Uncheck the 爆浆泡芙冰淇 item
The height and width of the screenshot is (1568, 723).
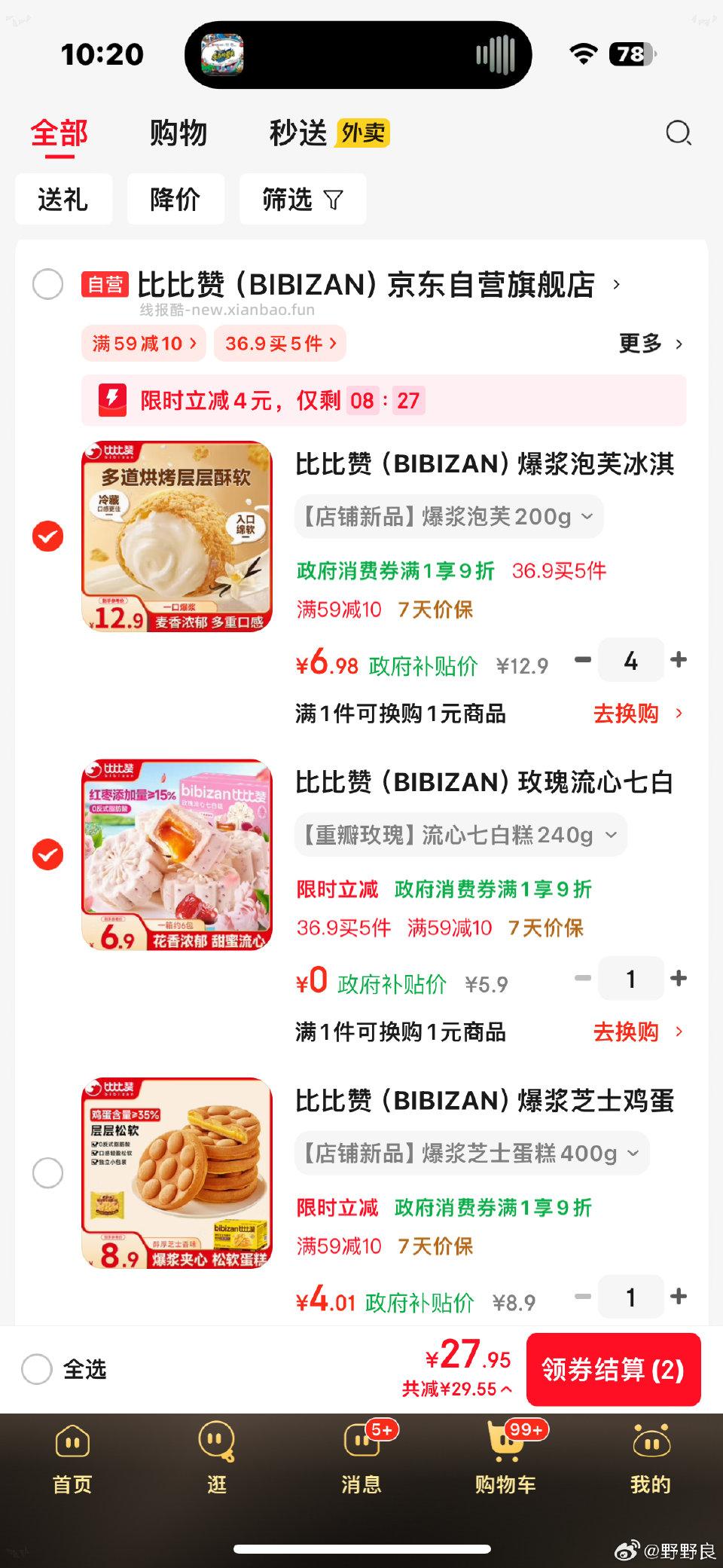(x=48, y=536)
